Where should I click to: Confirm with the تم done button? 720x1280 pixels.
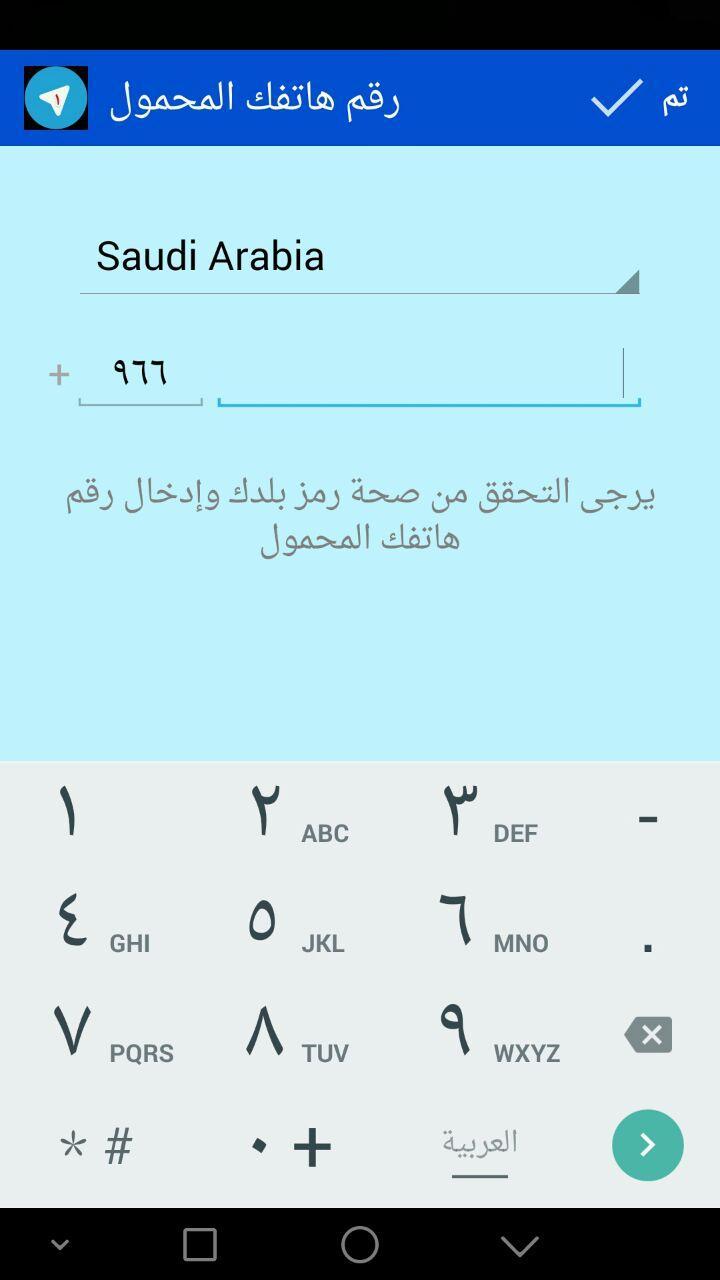640,98
